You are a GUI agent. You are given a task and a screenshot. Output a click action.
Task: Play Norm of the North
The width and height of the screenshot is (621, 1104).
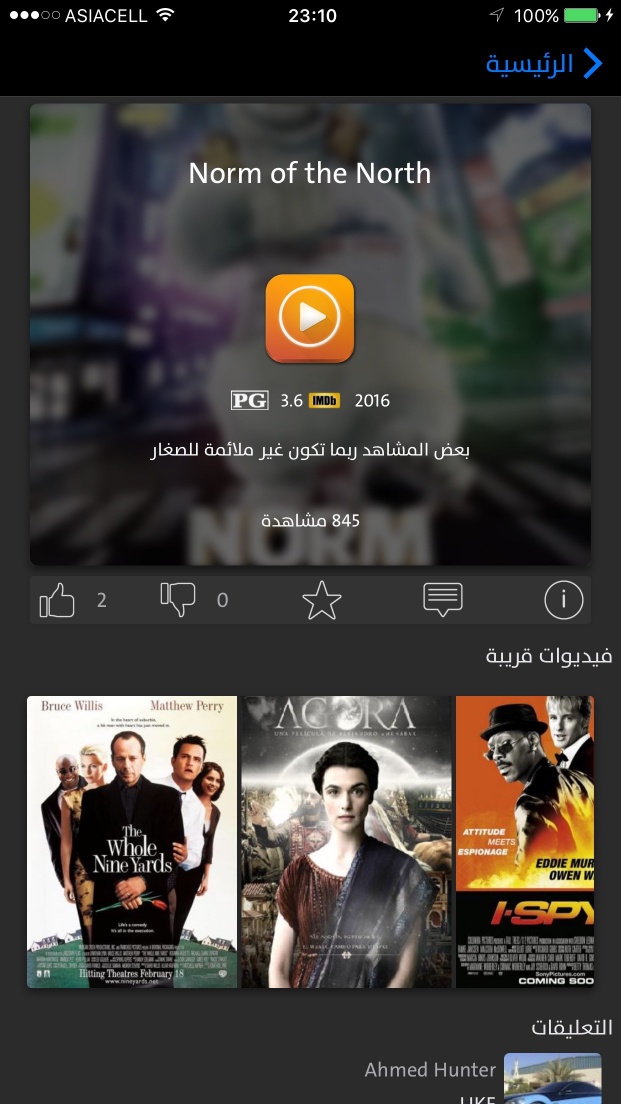pyautogui.click(x=310, y=318)
